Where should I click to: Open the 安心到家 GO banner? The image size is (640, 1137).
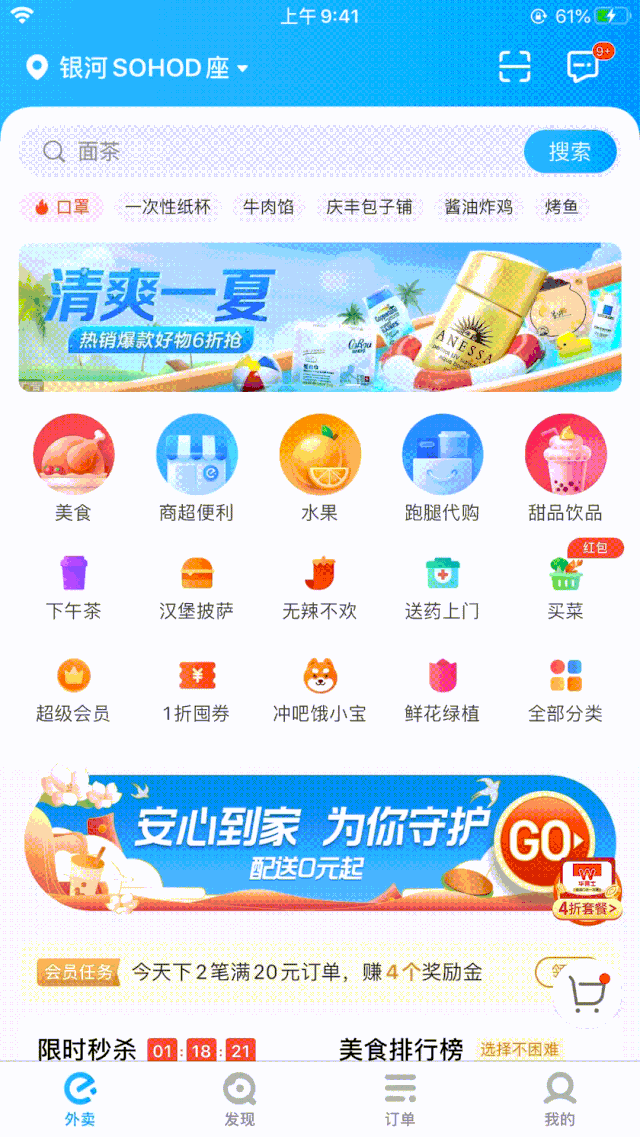[319, 842]
